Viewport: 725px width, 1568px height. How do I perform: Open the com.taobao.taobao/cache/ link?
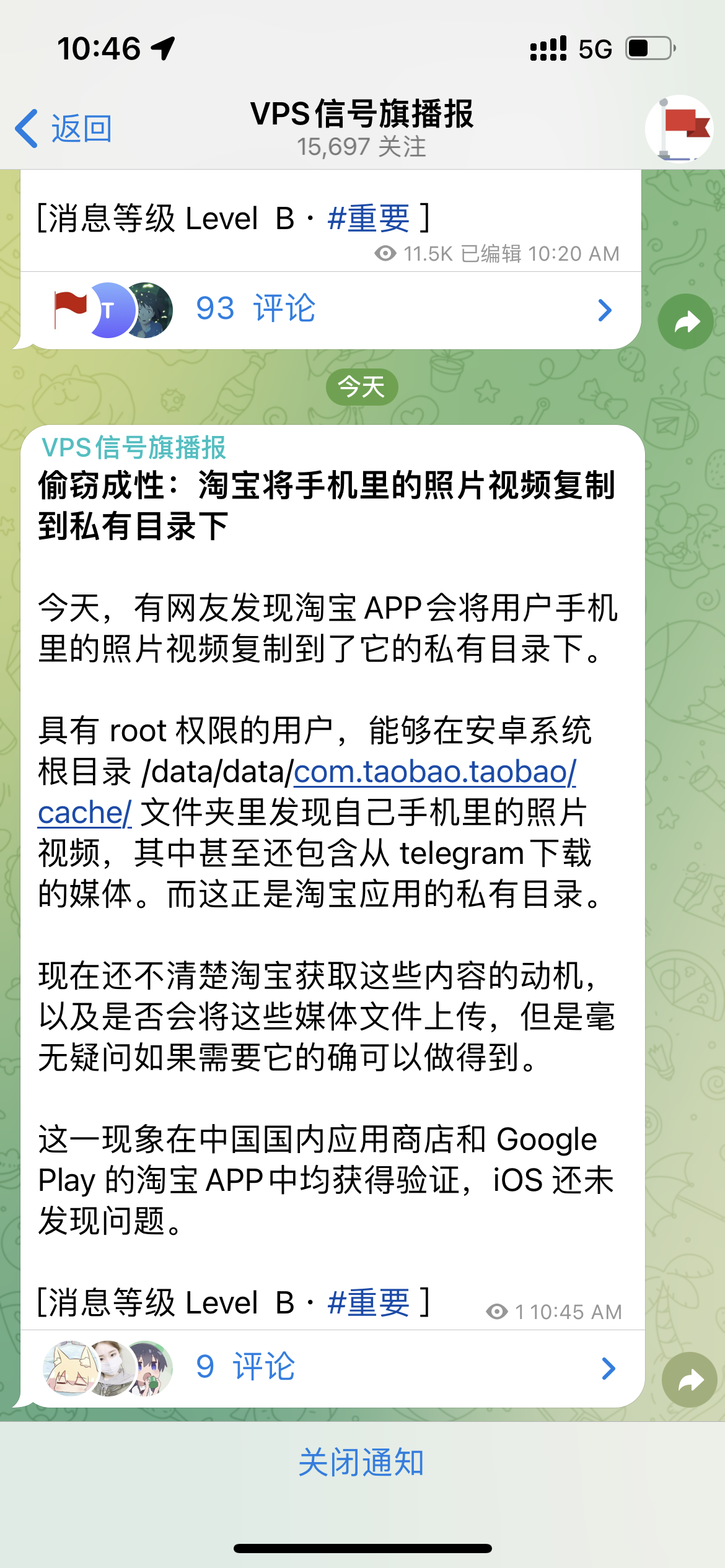[x=434, y=772]
